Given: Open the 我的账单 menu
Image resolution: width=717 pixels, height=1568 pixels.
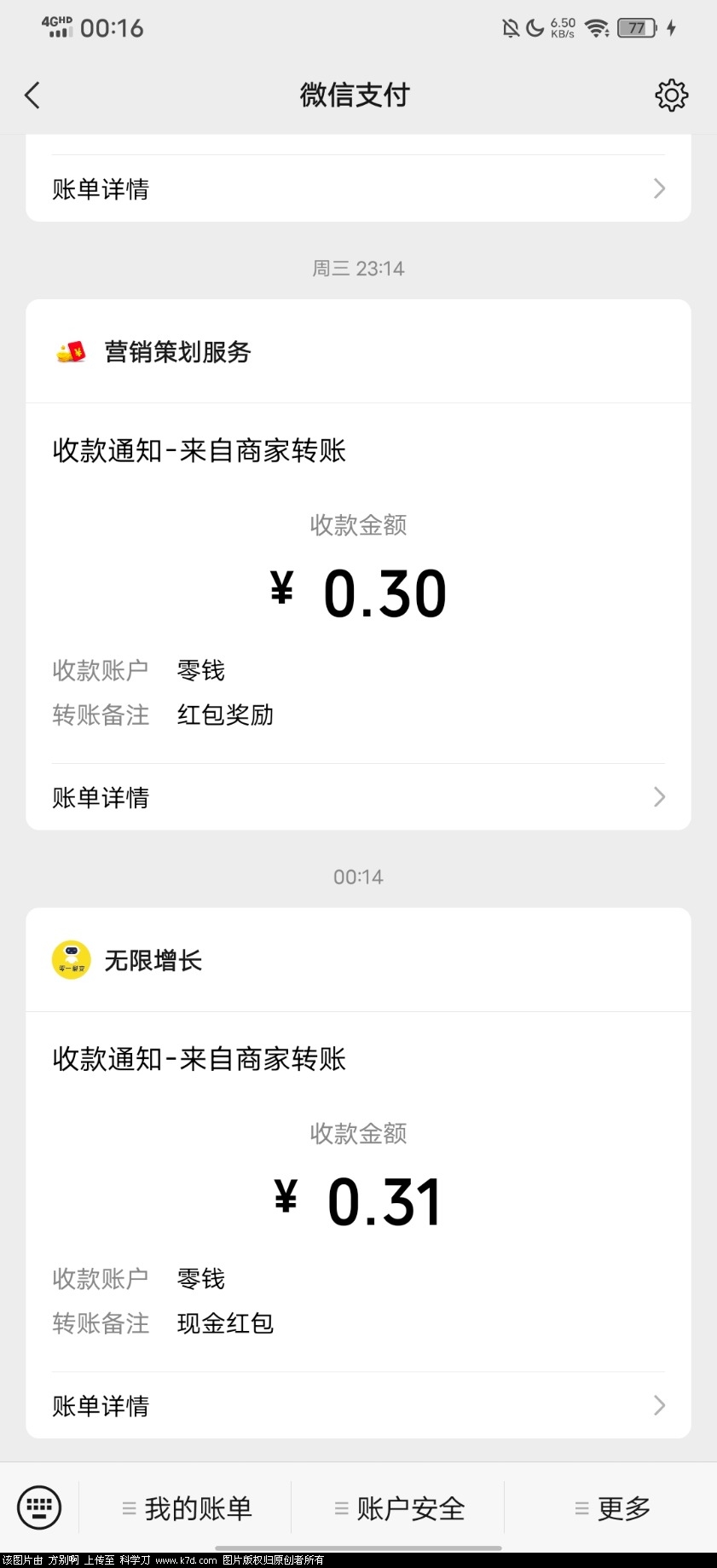Looking at the screenshot, I should tap(187, 1508).
